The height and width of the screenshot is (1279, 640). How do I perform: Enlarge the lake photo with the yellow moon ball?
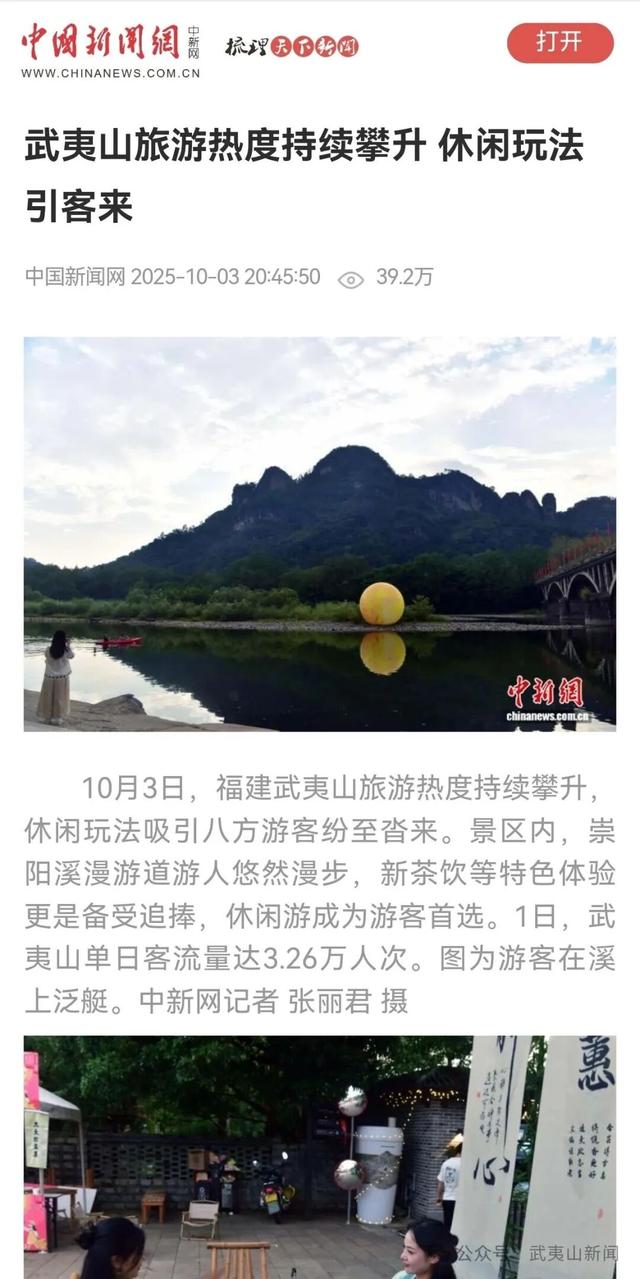coord(320,534)
